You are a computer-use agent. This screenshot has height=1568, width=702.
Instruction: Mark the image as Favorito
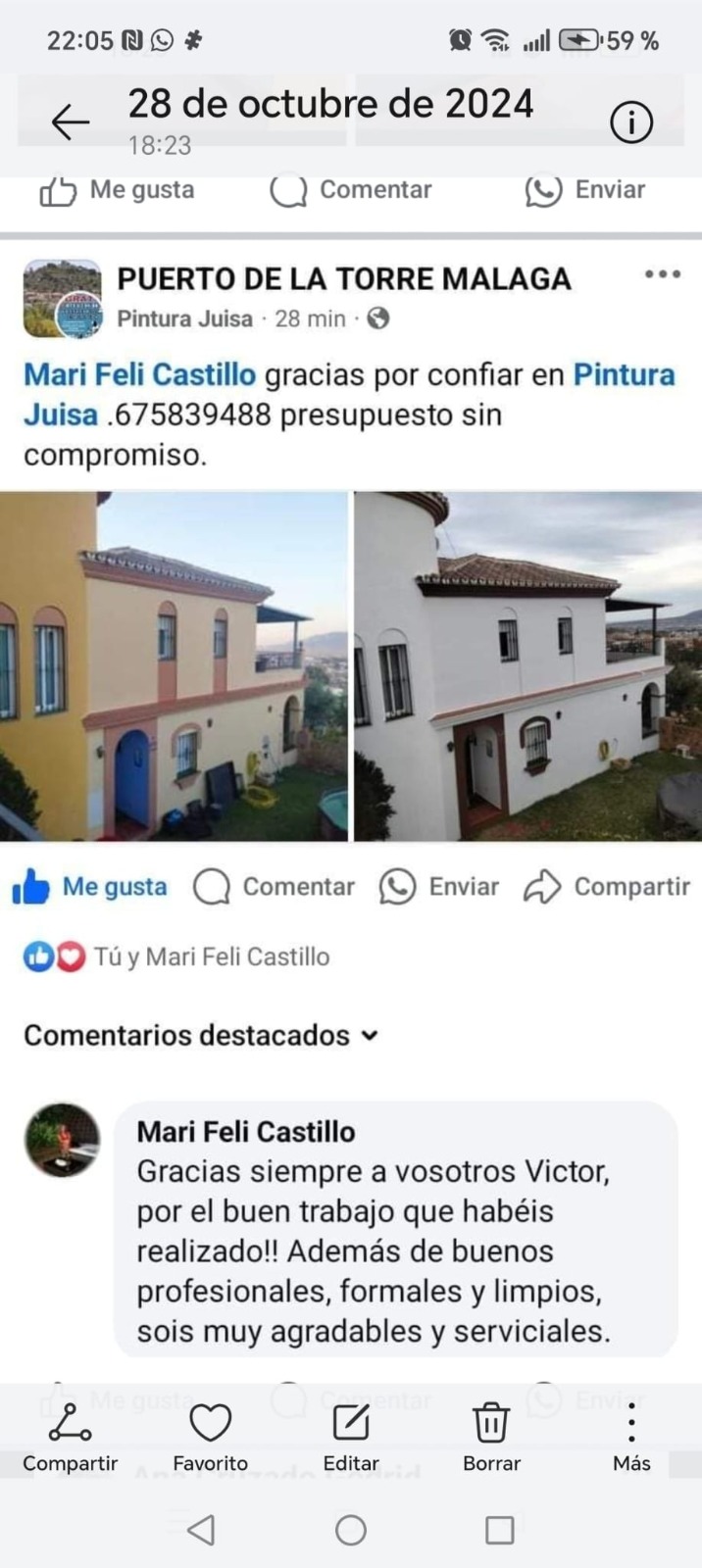tap(210, 1436)
